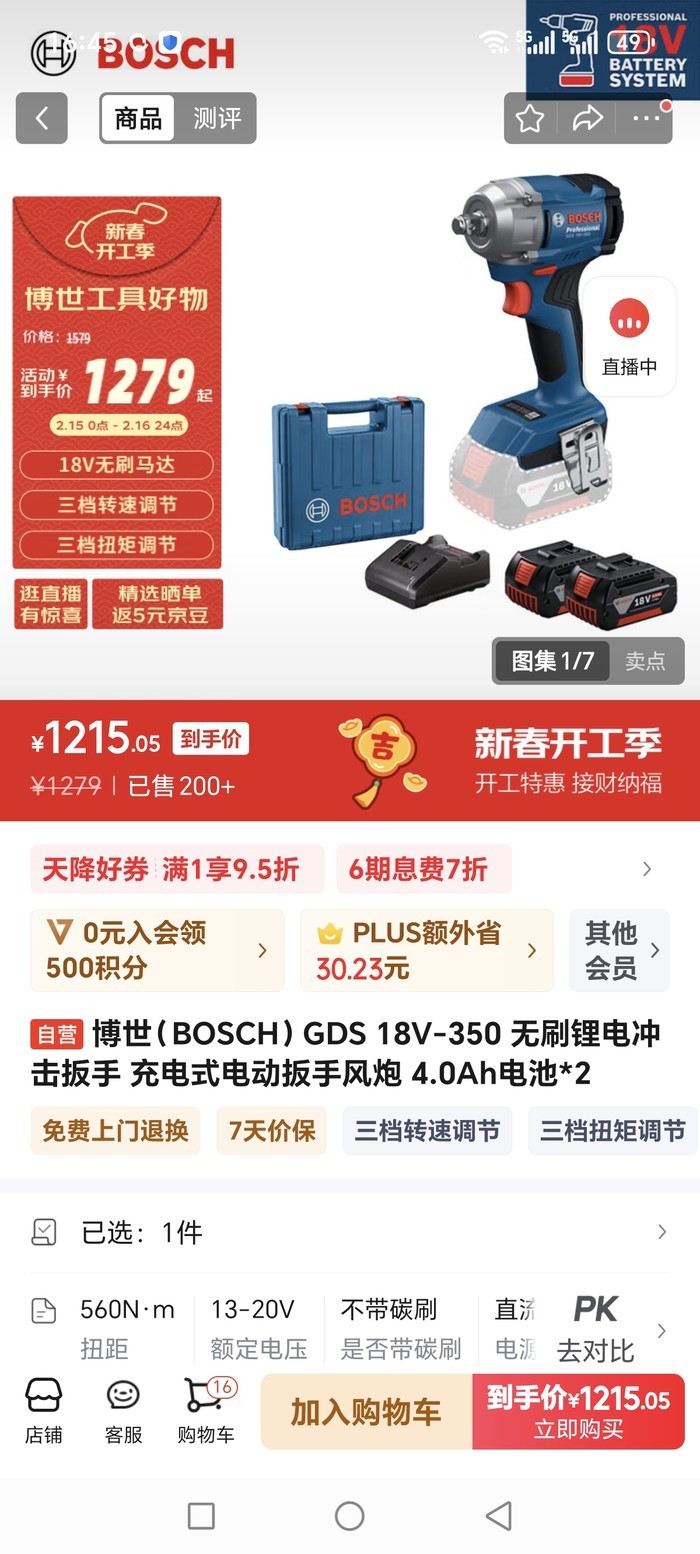Switch to the 测评 tab

click(217, 118)
